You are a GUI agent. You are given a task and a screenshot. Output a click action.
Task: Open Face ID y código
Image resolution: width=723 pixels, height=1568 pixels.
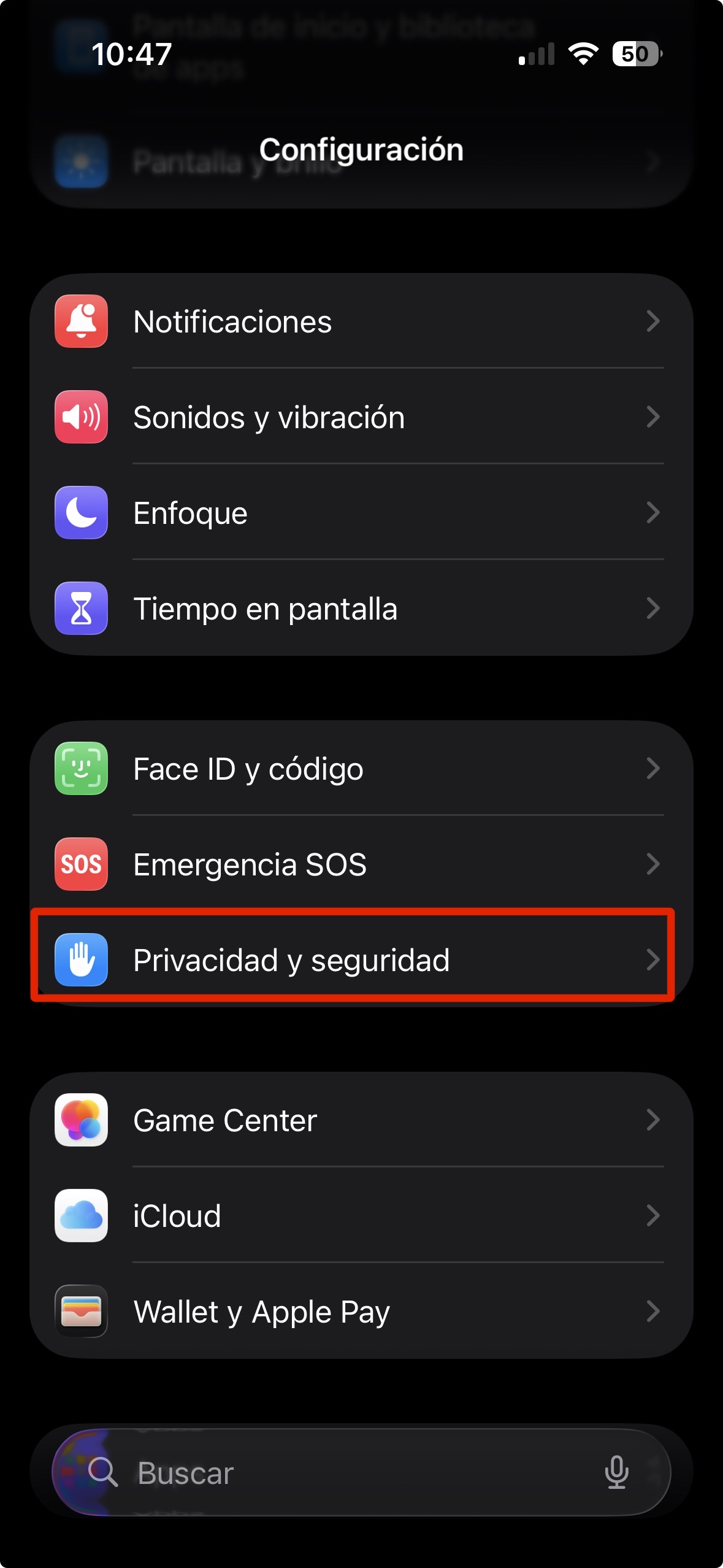pyautogui.click(x=361, y=769)
